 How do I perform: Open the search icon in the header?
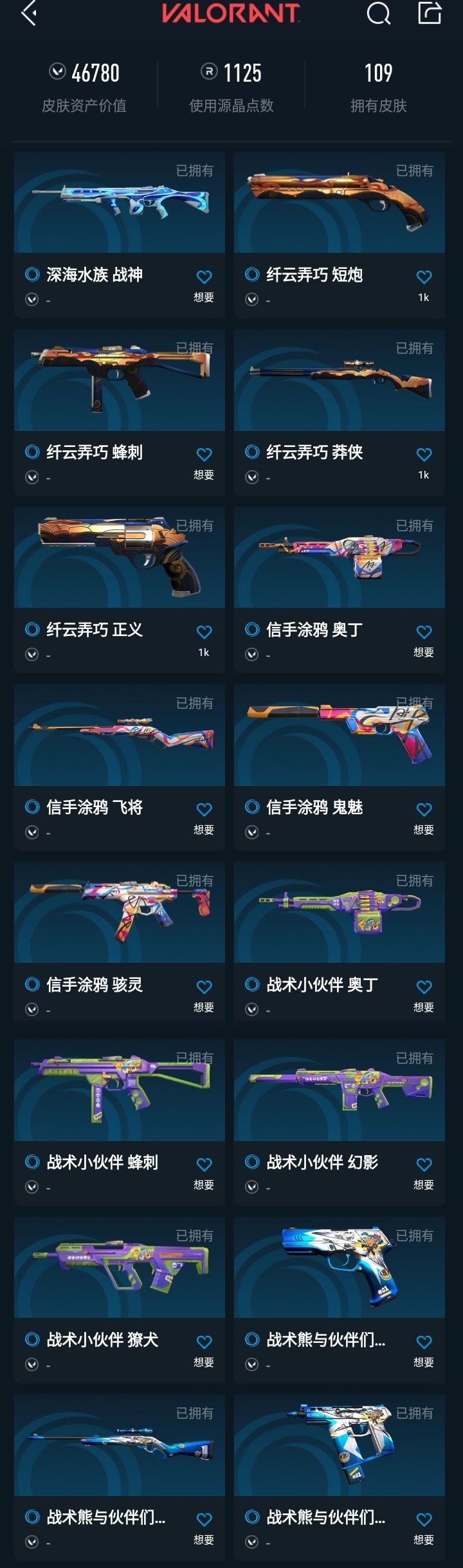point(378,13)
